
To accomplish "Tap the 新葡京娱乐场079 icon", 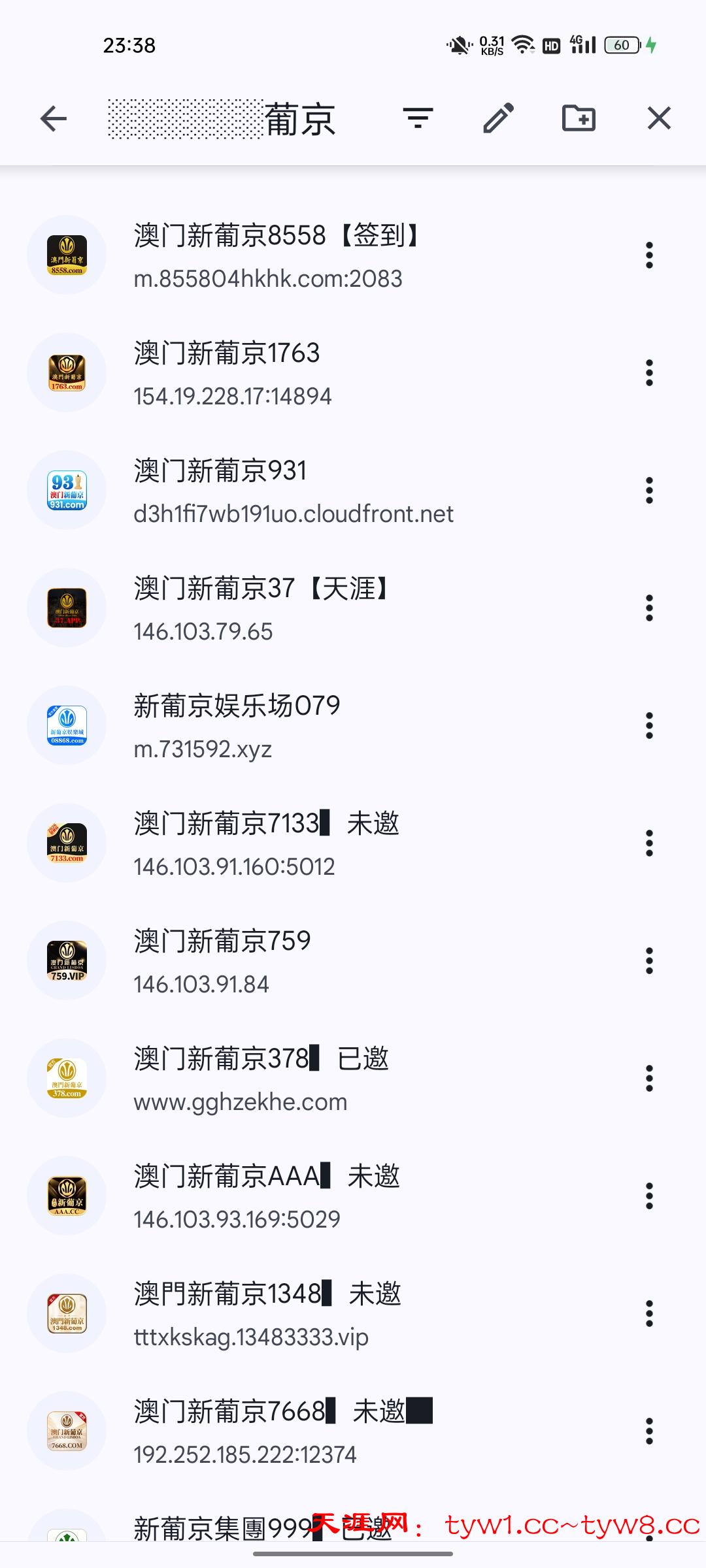I will 66,725.
